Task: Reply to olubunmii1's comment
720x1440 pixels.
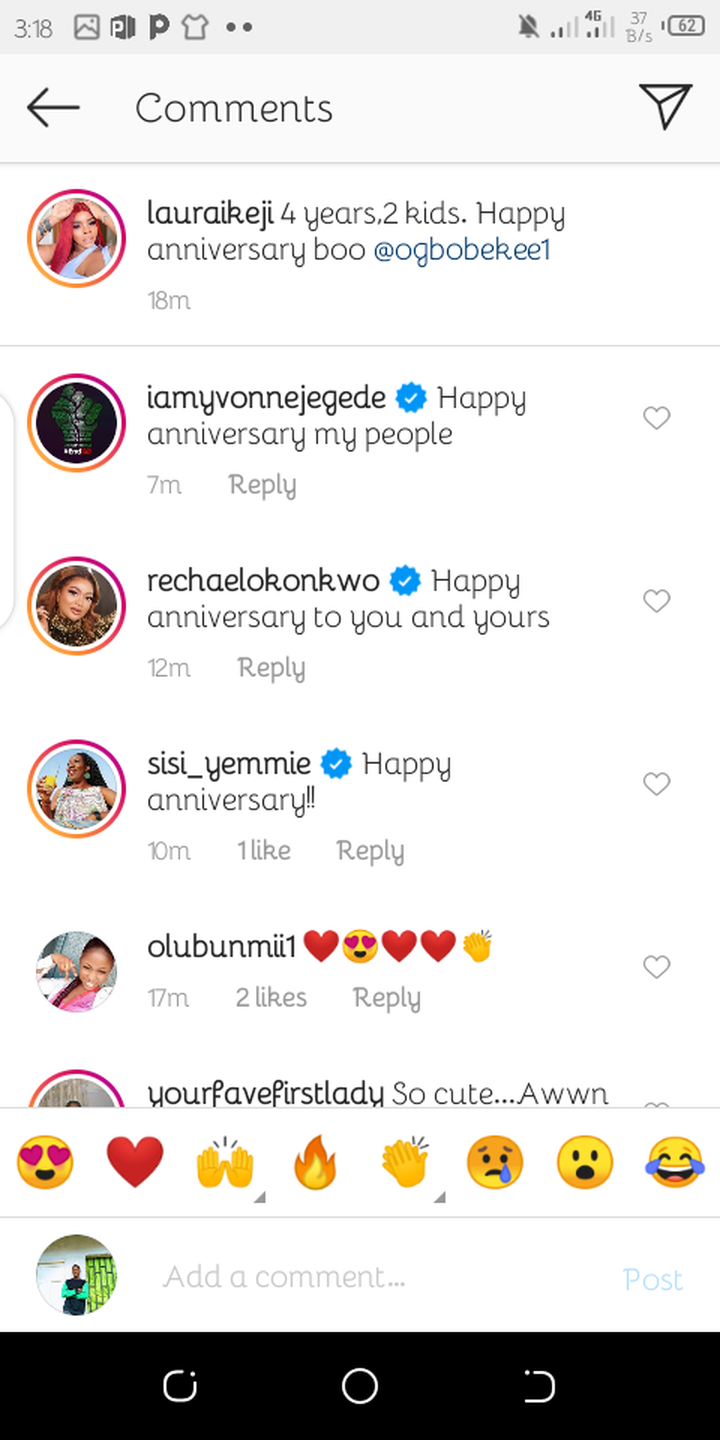Action: [387, 998]
